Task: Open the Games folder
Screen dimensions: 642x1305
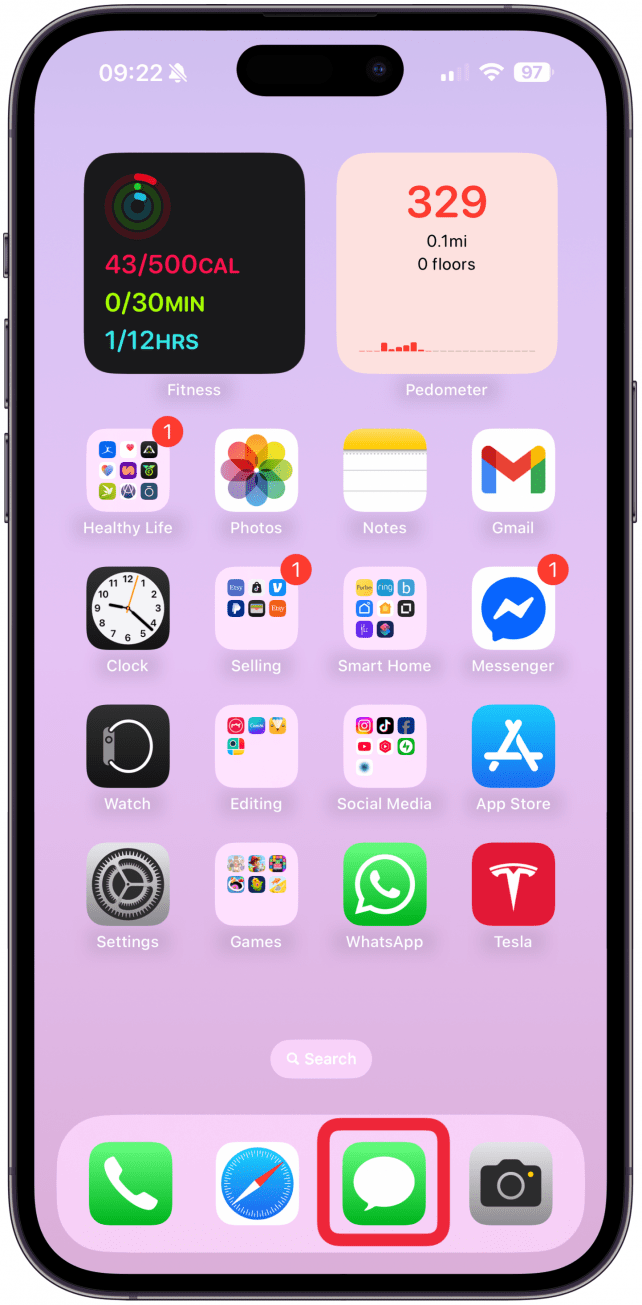Action: pyautogui.click(x=256, y=884)
